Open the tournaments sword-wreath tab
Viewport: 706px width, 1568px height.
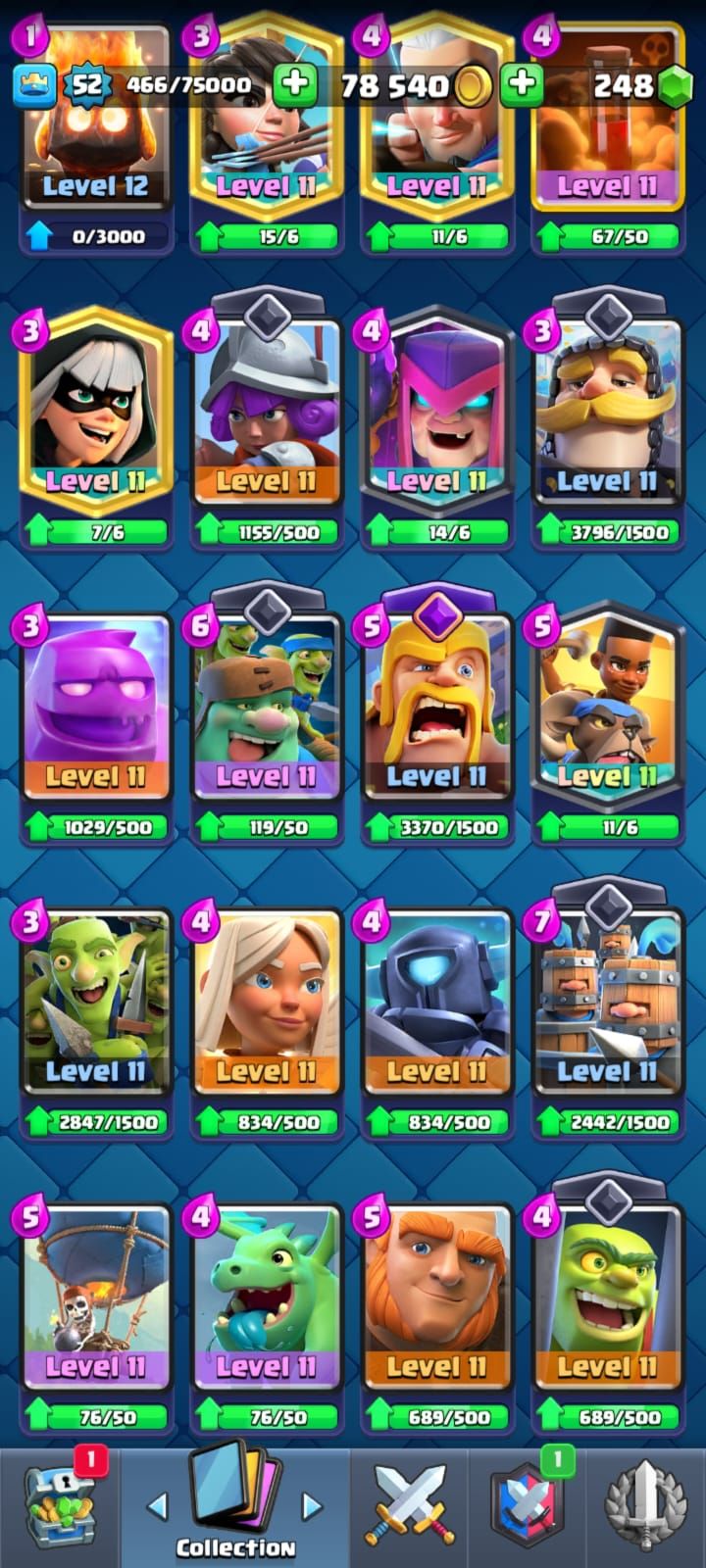point(644,1509)
